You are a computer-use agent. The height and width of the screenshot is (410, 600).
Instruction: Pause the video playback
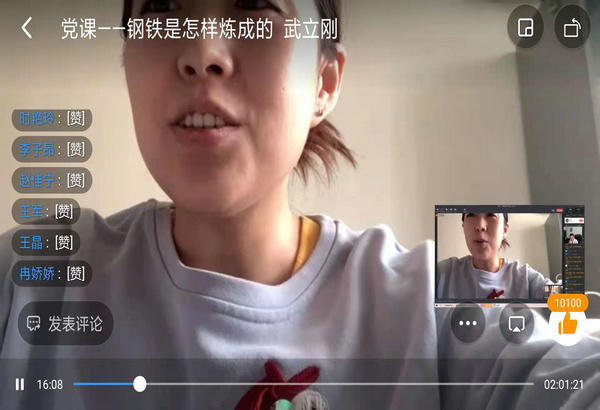tap(19, 384)
